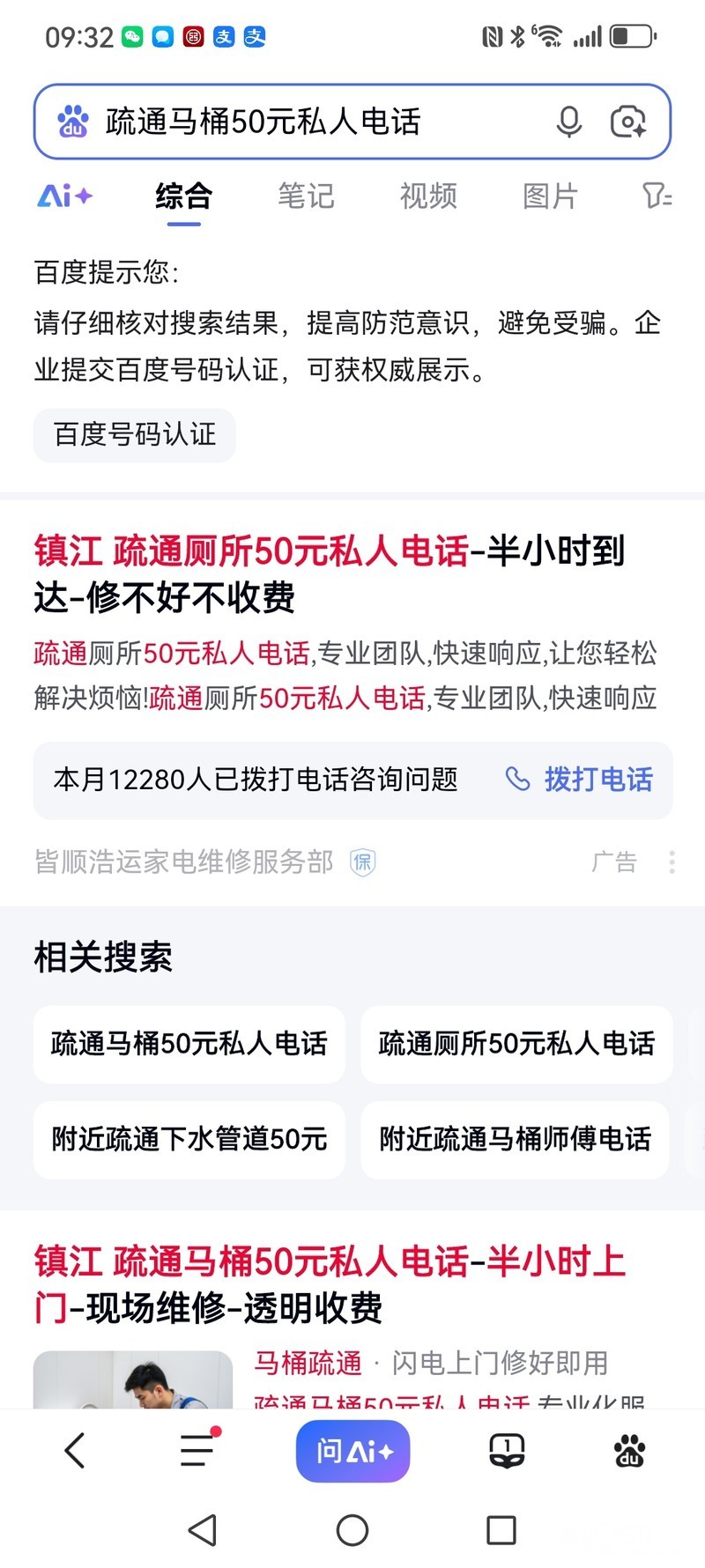Tap the 问Ai+ button
This screenshot has height=1568, width=705.
(352, 1450)
